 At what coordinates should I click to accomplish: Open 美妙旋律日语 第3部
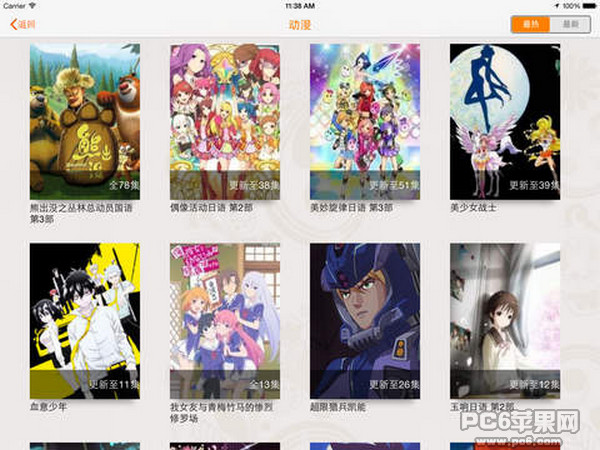(x=364, y=121)
